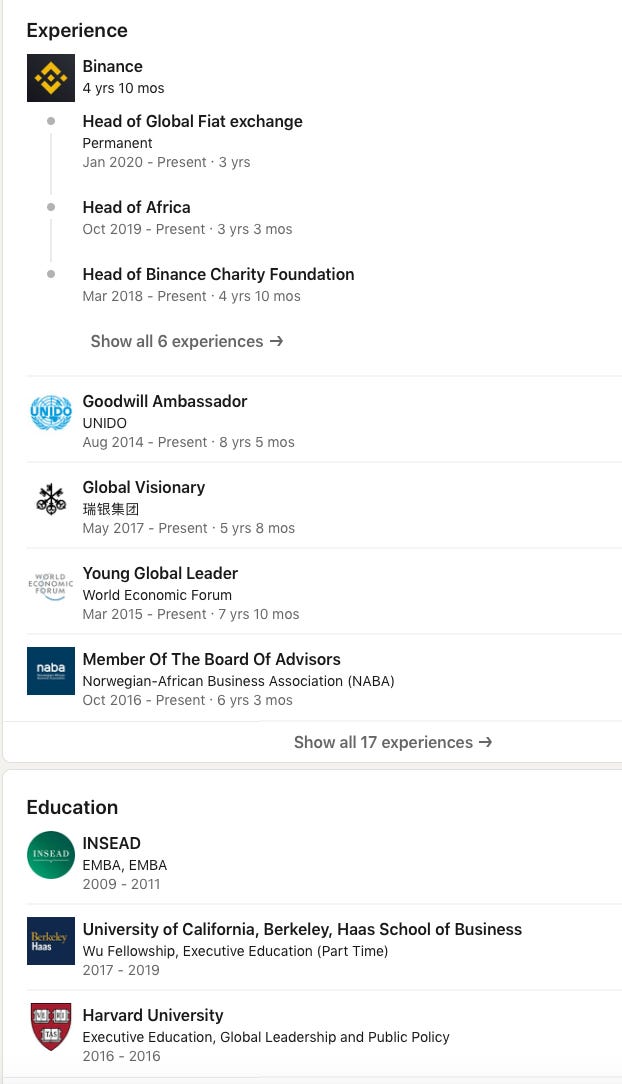Image resolution: width=622 pixels, height=1084 pixels.
Task: Tap Show all 6 experiences link
Action: pyautogui.click(x=187, y=341)
